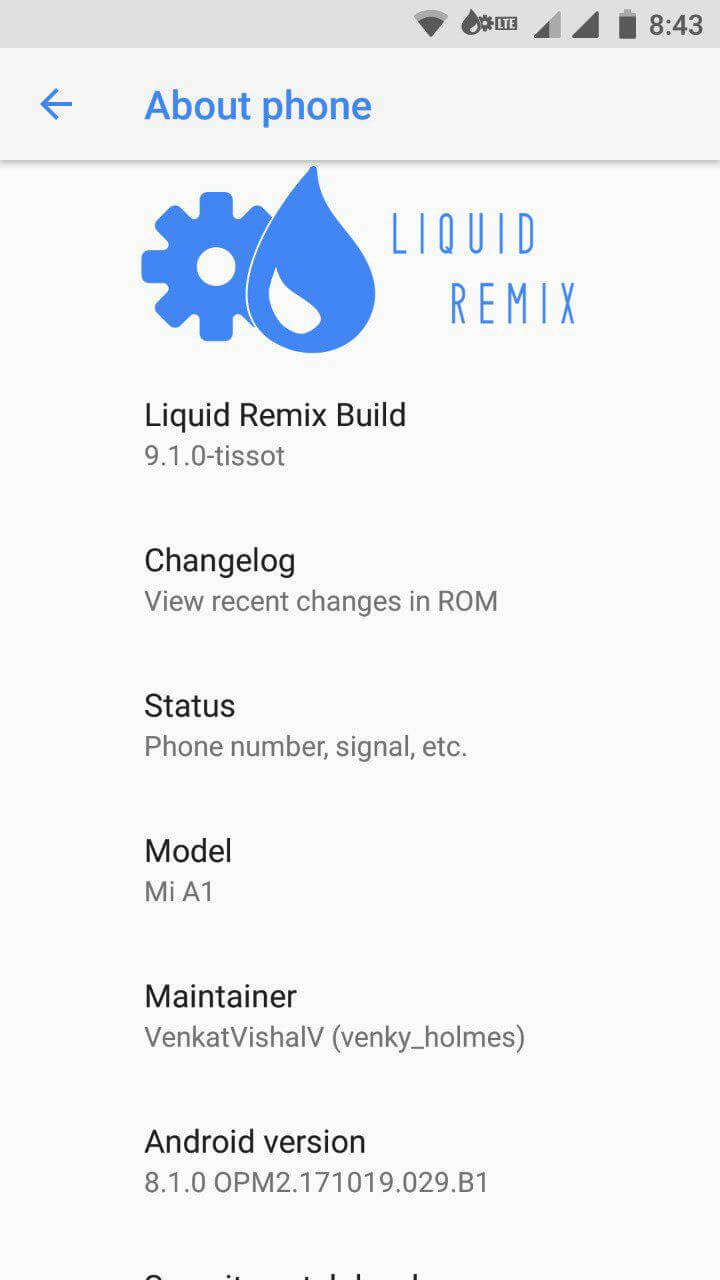Viewport: 720px width, 1280px height.
Task: Tap the back arrow to leave About phone
Action: (55, 104)
